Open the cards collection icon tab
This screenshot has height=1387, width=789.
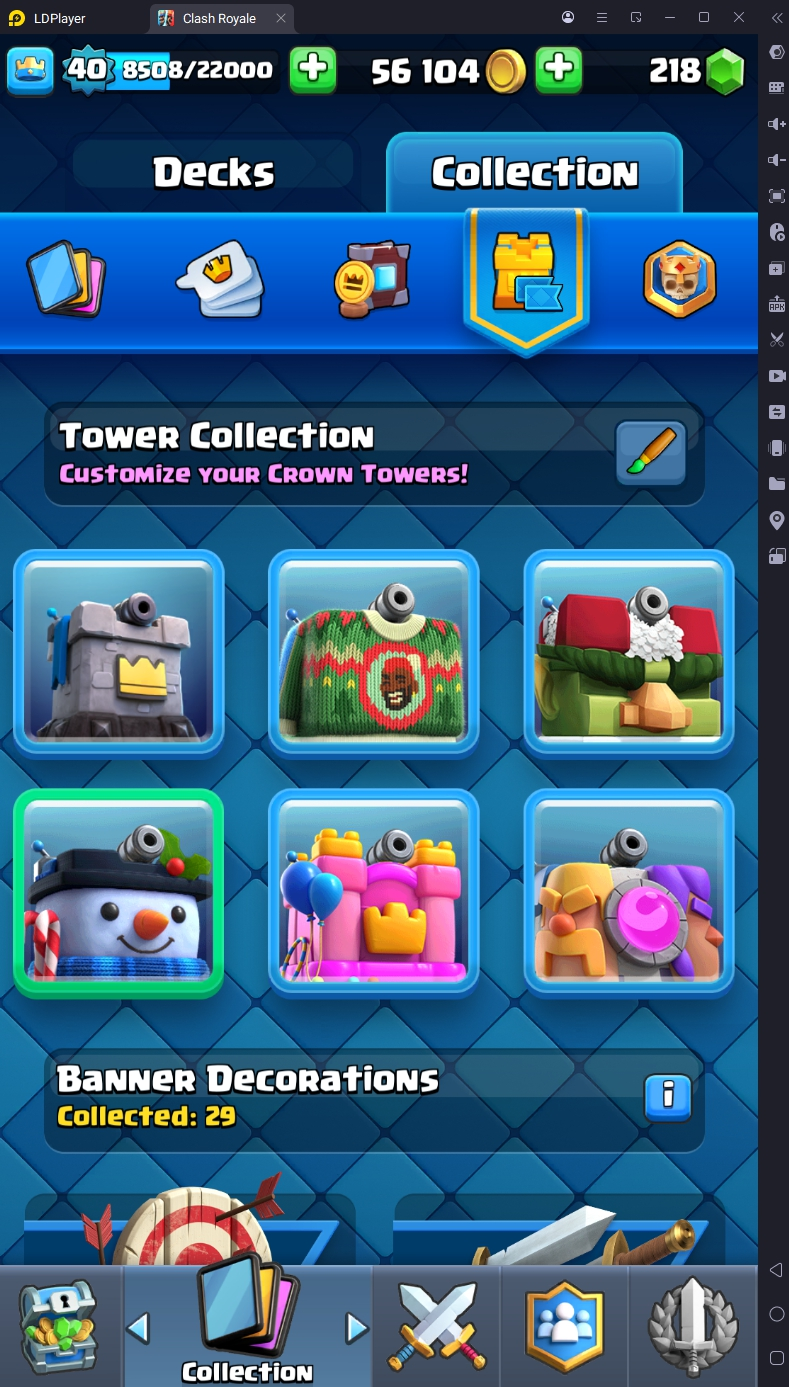[x=66, y=279]
